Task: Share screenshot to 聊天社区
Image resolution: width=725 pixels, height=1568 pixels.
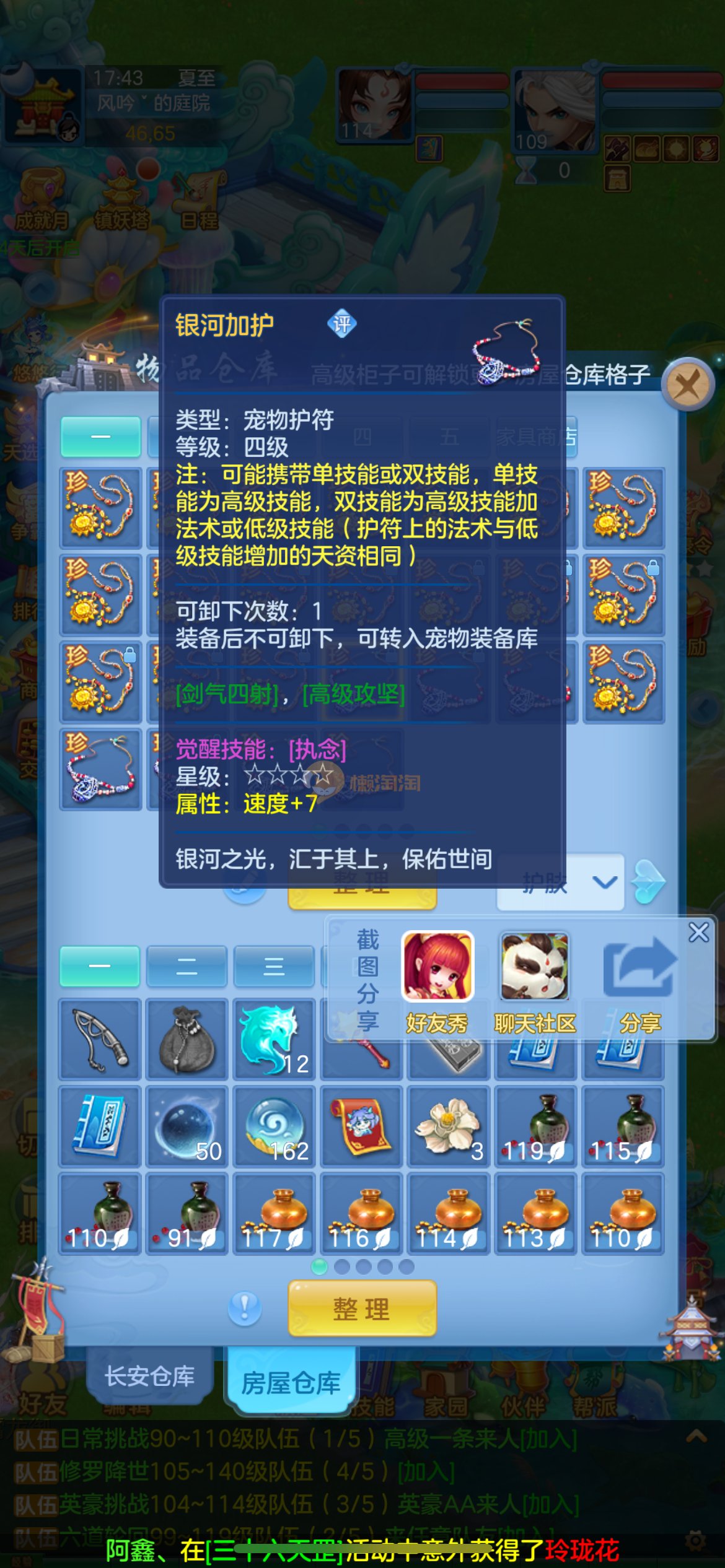Action: [x=534, y=979]
